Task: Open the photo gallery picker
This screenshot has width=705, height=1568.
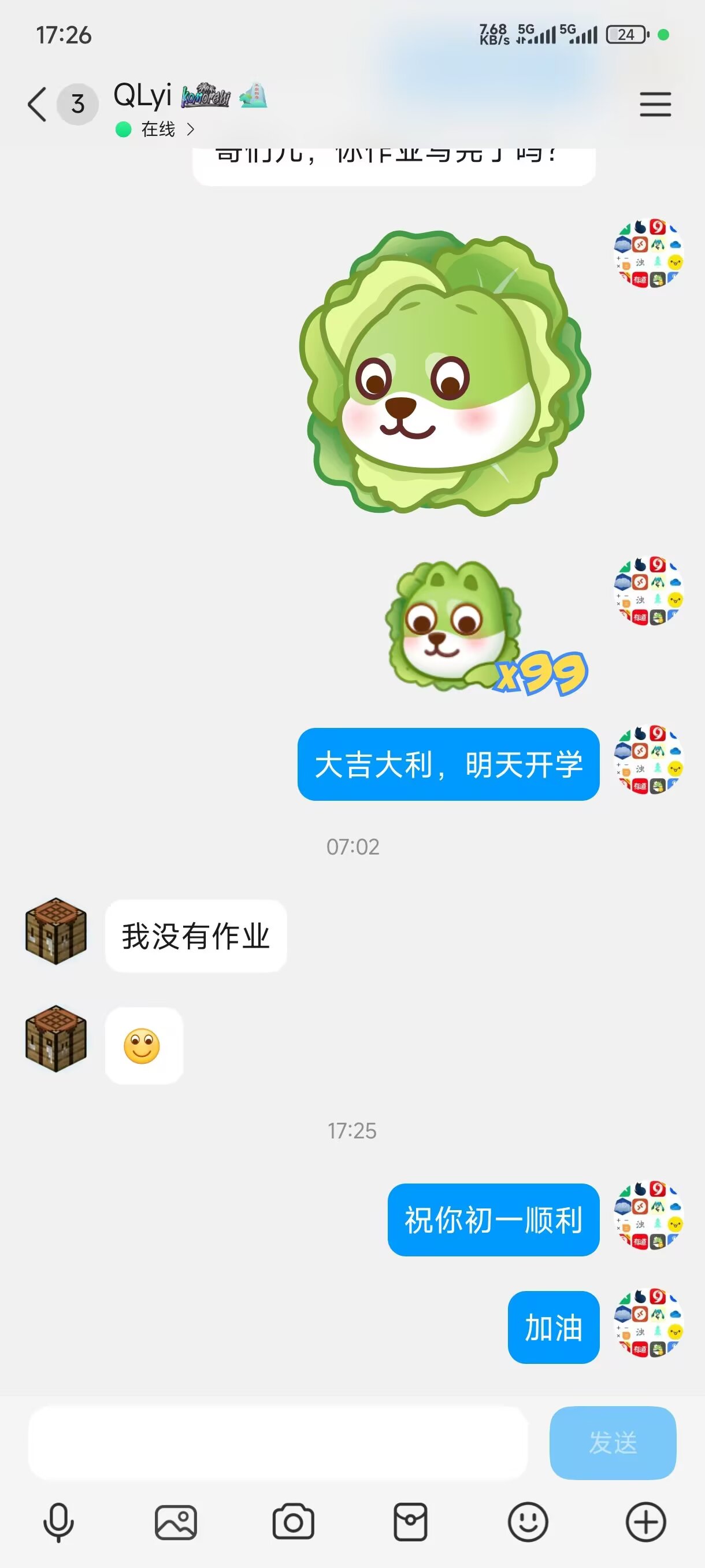Action: 176,1522
